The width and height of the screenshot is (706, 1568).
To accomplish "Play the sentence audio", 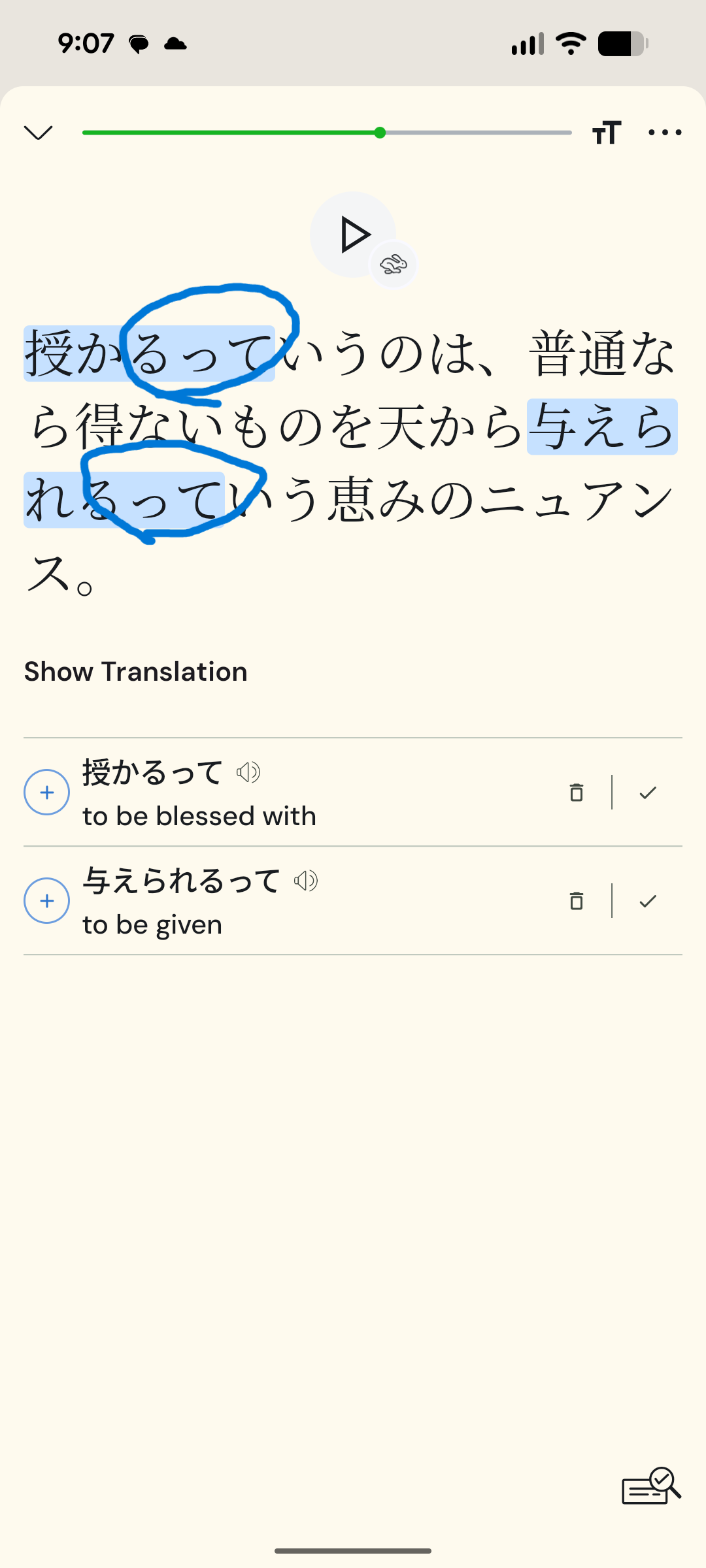I will pyautogui.click(x=353, y=235).
